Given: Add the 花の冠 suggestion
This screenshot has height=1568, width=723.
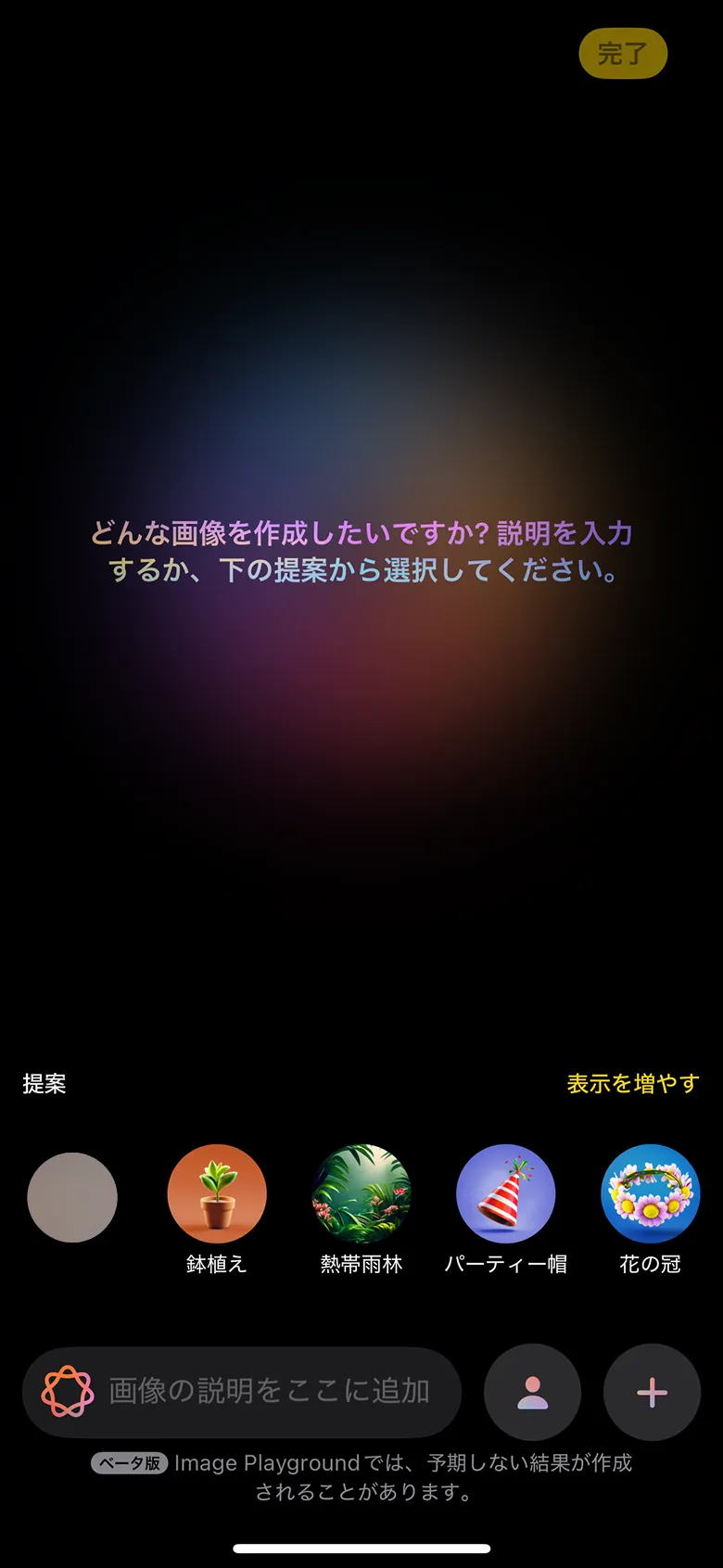Looking at the screenshot, I should (651, 1194).
